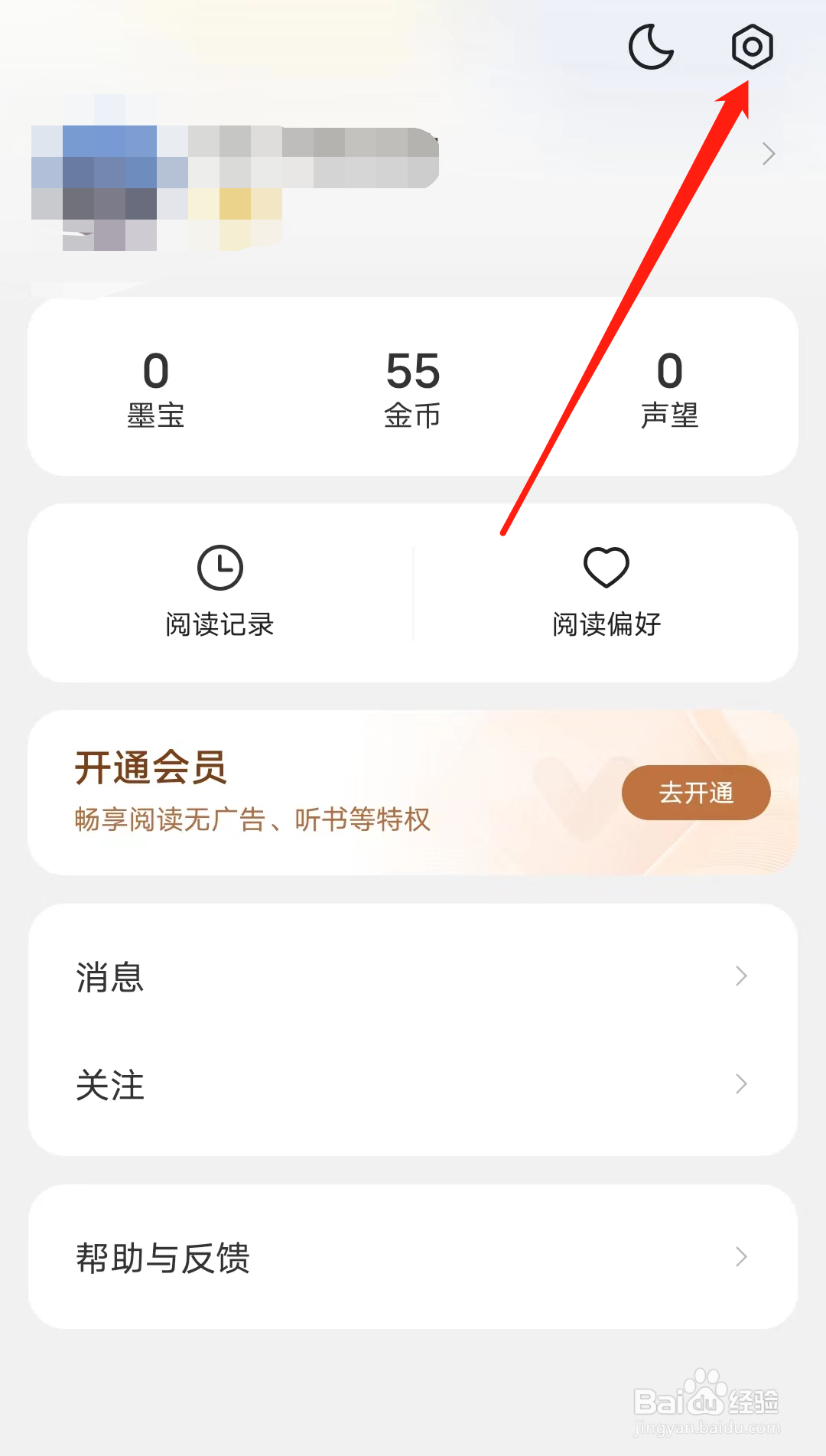Select the heart icon for reading preferences
The image size is (826, 1456).
coord(606,567)
